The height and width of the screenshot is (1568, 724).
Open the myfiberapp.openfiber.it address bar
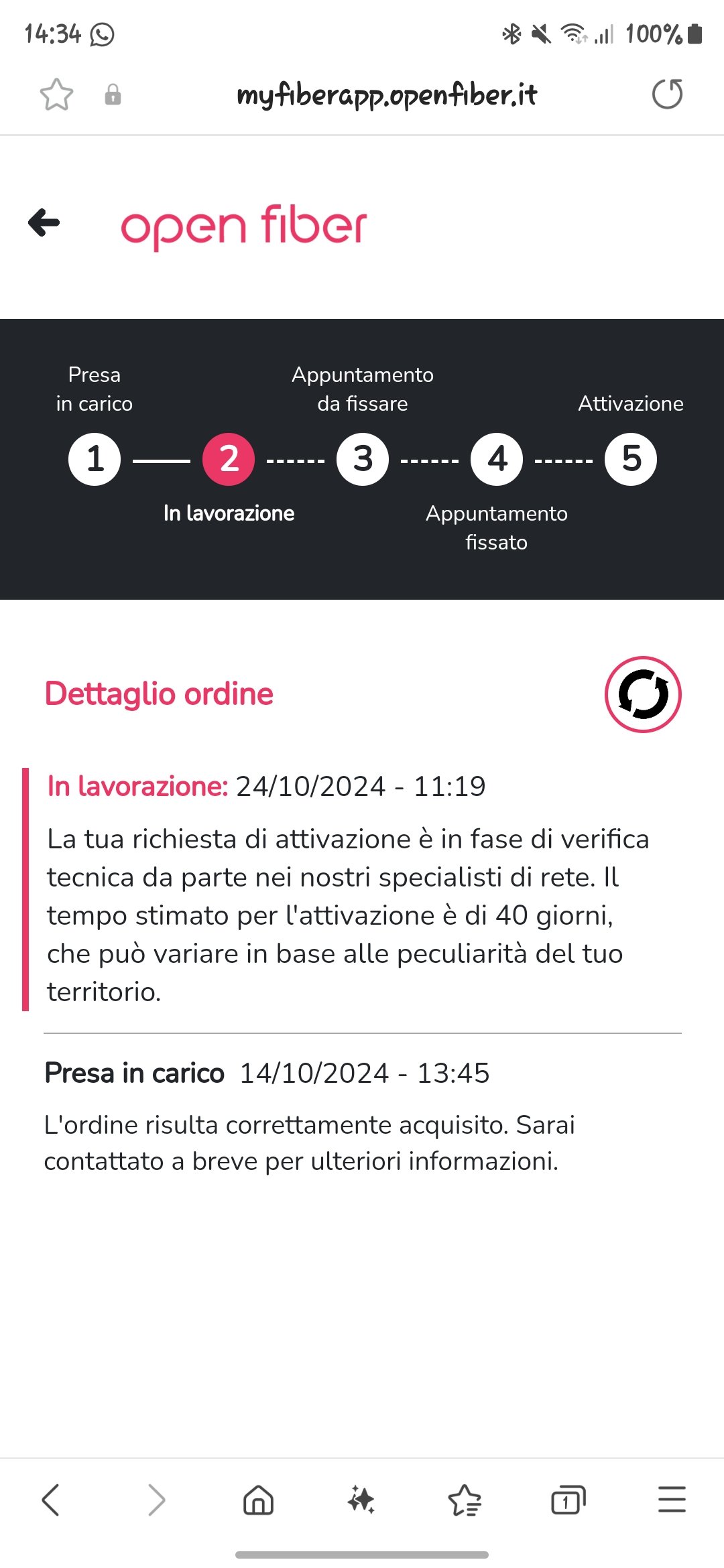pyautogui.click(x=387, y=94)
